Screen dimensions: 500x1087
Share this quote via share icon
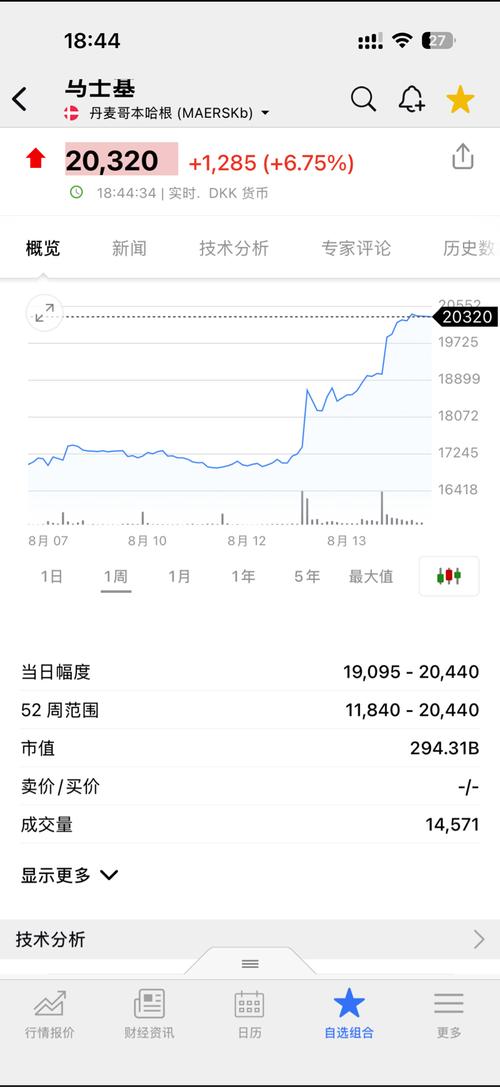[463, 157]
